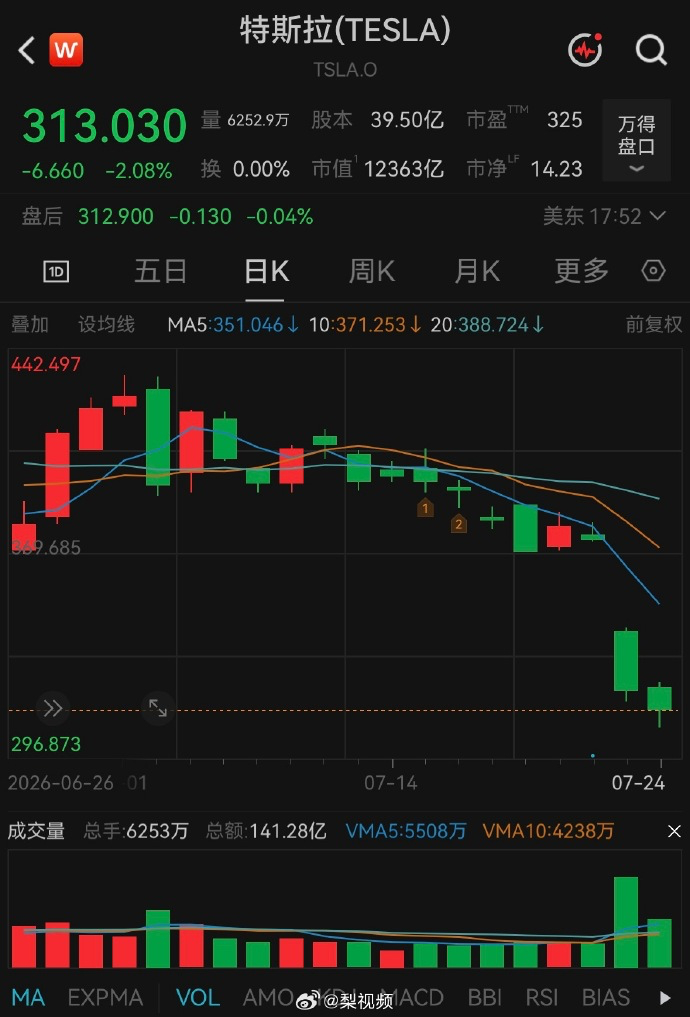690x1017 pixels.
Task: Switch to the 月K tab
Action: click(x=477, y=271)
